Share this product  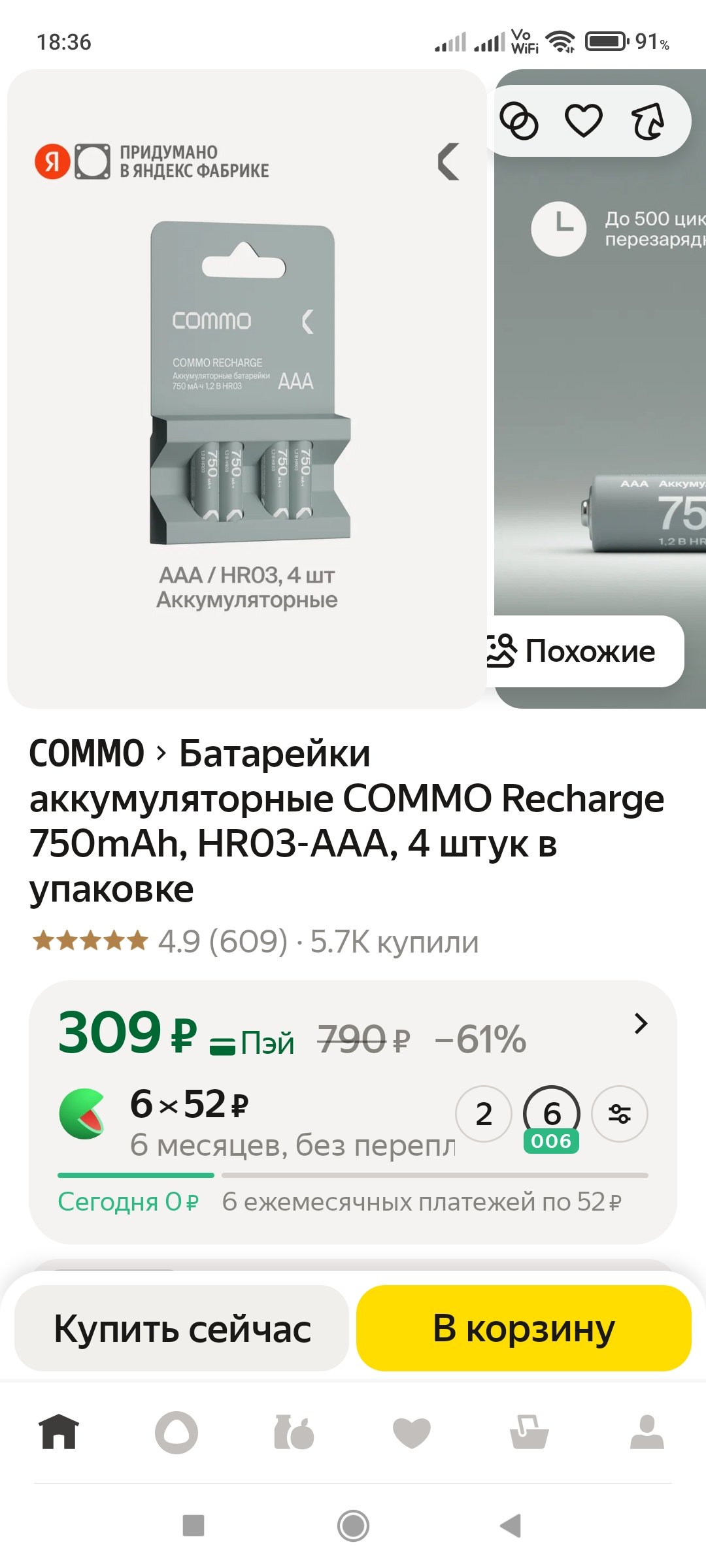(647, 121)
